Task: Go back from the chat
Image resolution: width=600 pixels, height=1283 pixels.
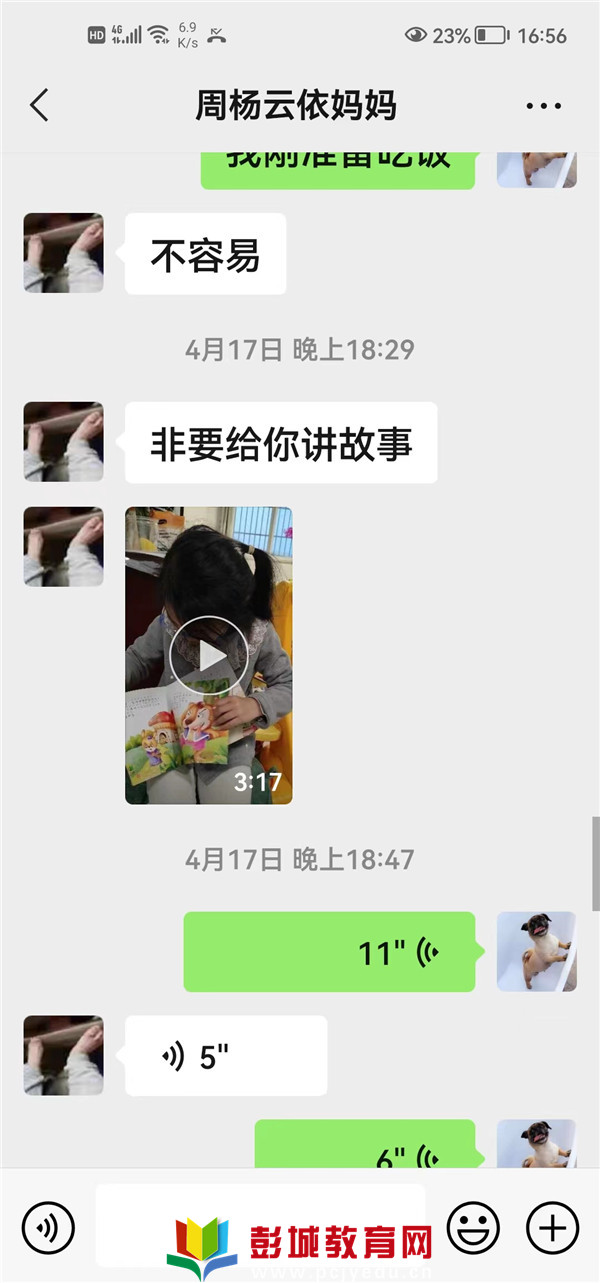Action: 39,105
